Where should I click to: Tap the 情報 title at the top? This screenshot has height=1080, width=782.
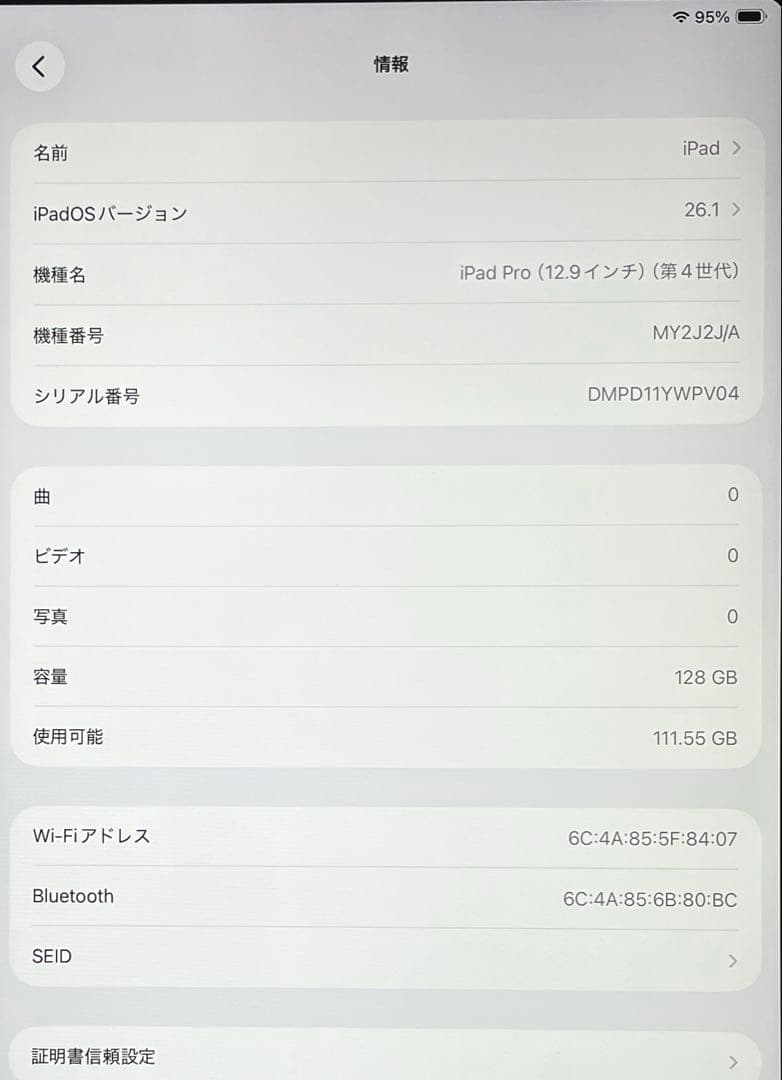(x=390, y=63)
